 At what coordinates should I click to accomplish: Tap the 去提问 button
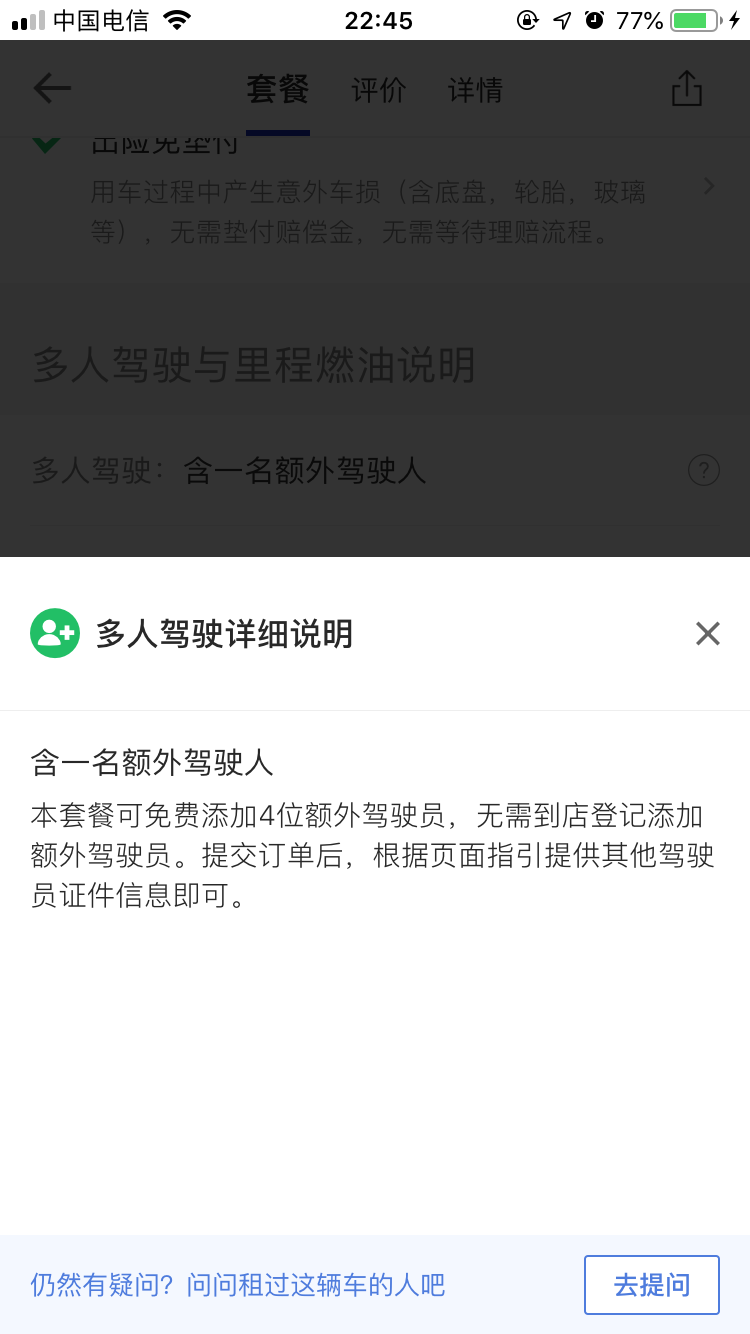(651, 1285)
